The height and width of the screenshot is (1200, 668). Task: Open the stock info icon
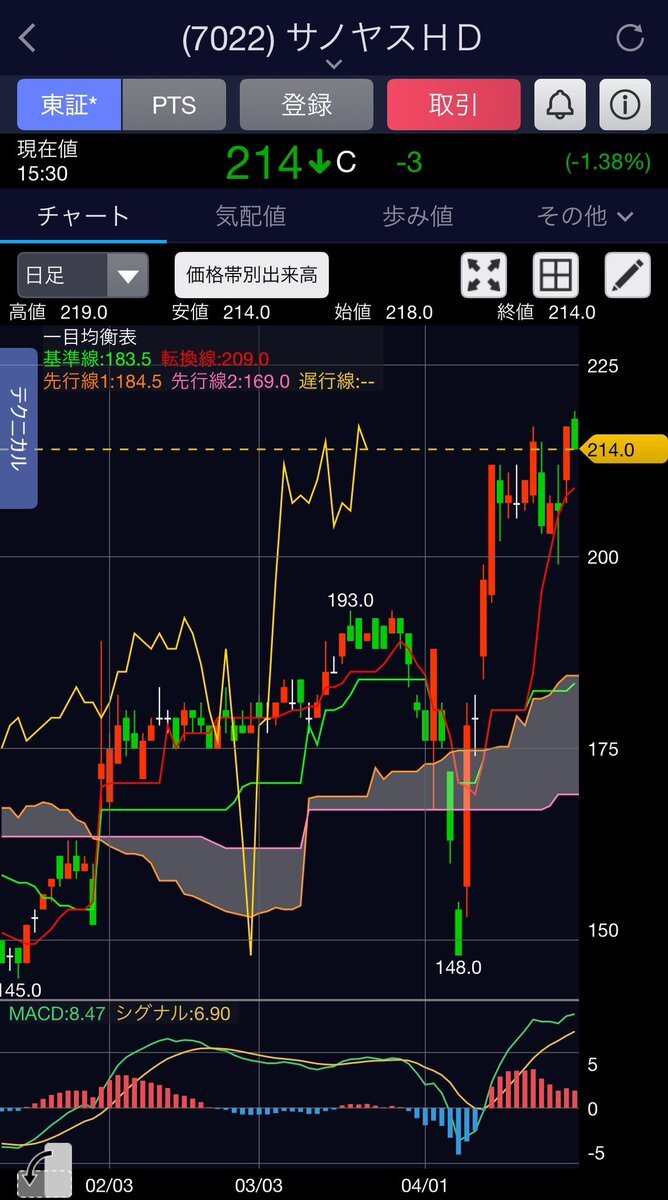625,105
